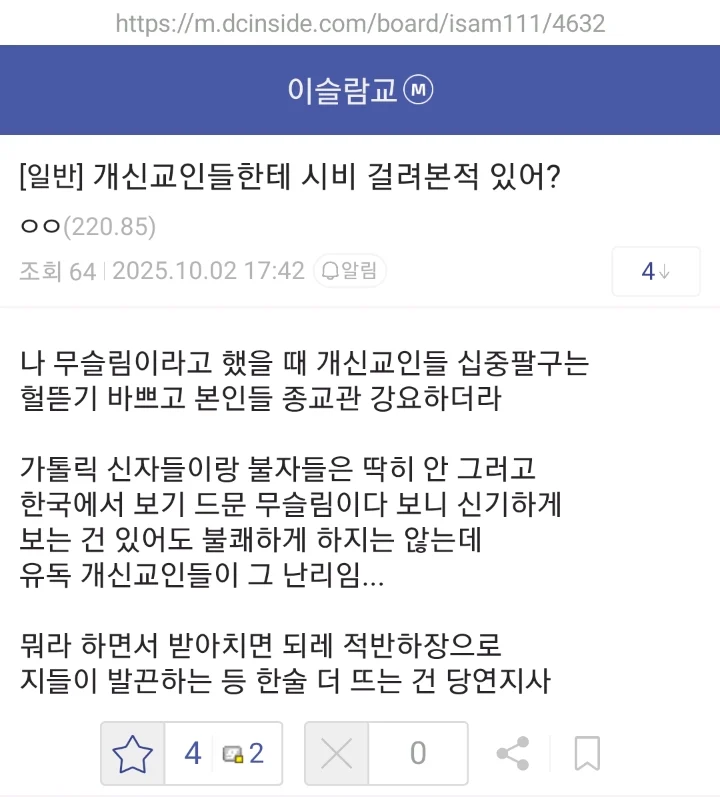
Task: Downvote the post with the X button
Action: (337, 753)
